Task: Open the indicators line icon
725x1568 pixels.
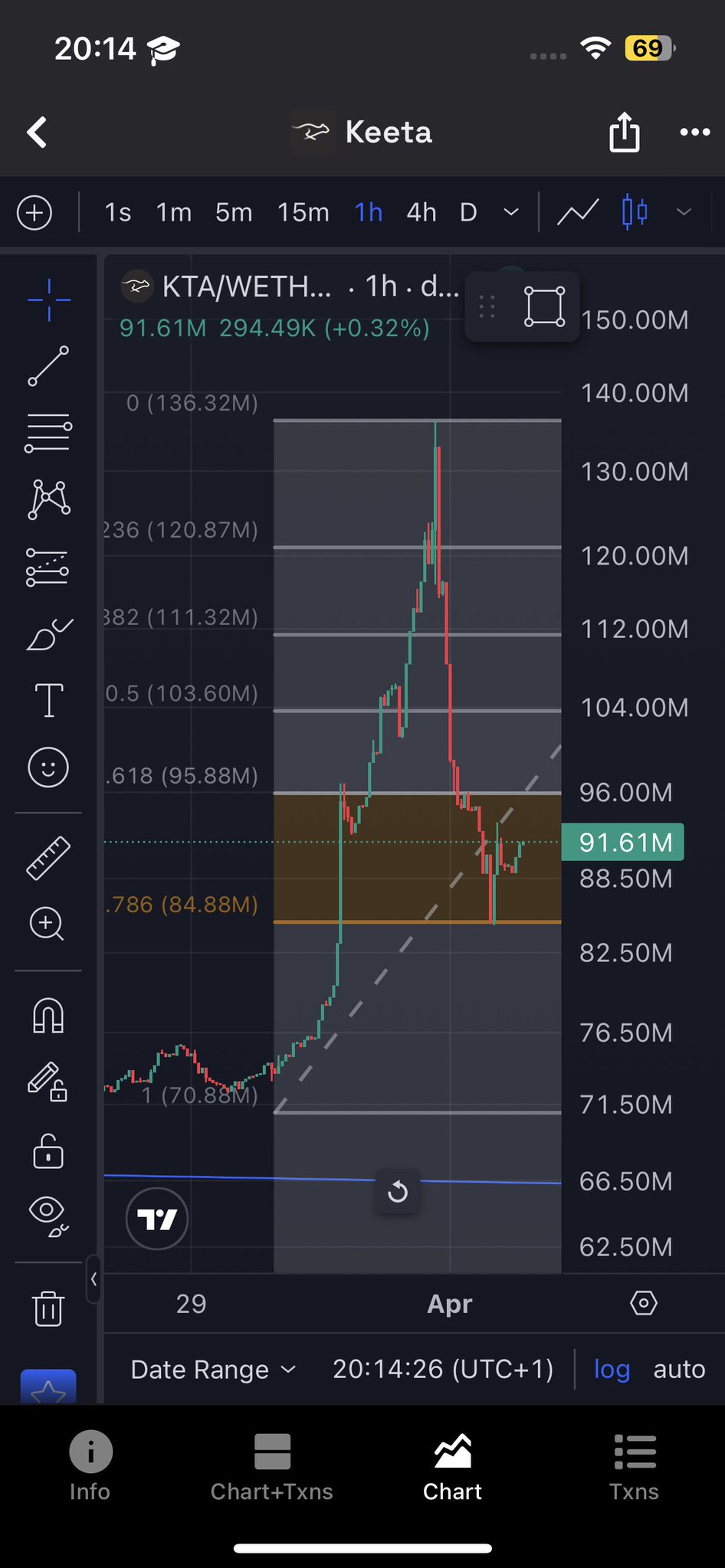Action: coord(577,212)
